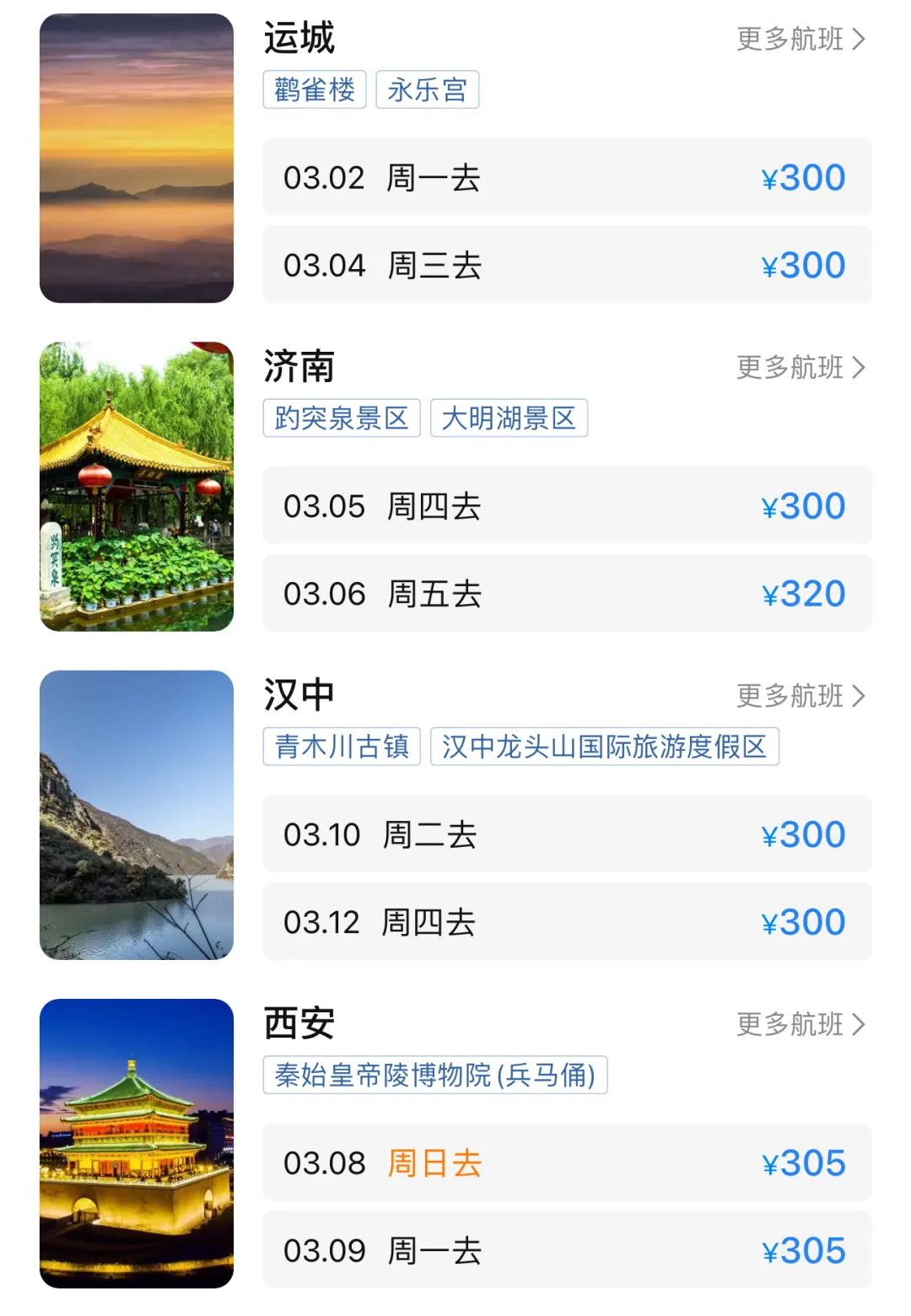Screen dimensions: 911x1316
Task: Open the 秦始皇帝陵博物院(兵马俑) tag
Action: pyautogui.click(x=435, y=1074)
